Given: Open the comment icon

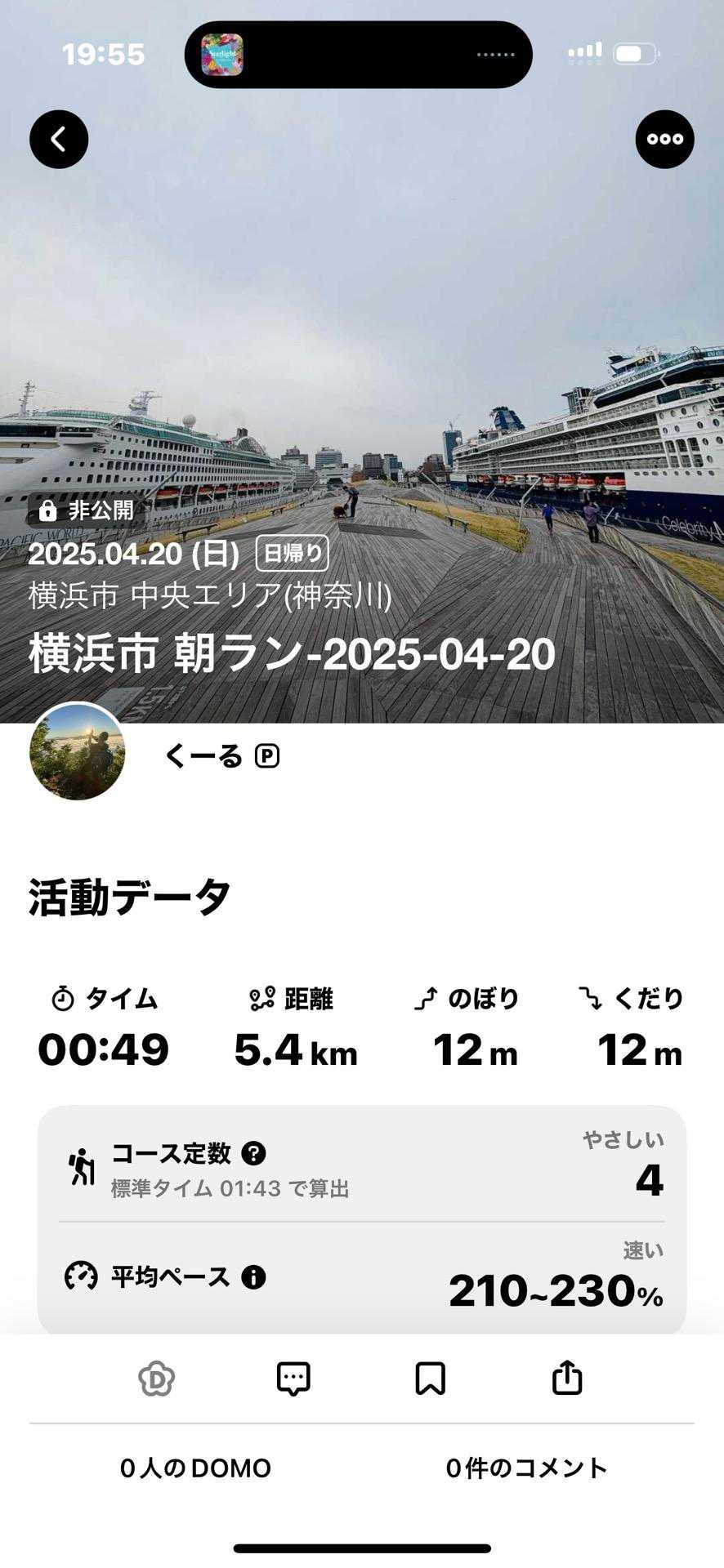Looking at the screenshot, I should click(x=293, y=1379).
